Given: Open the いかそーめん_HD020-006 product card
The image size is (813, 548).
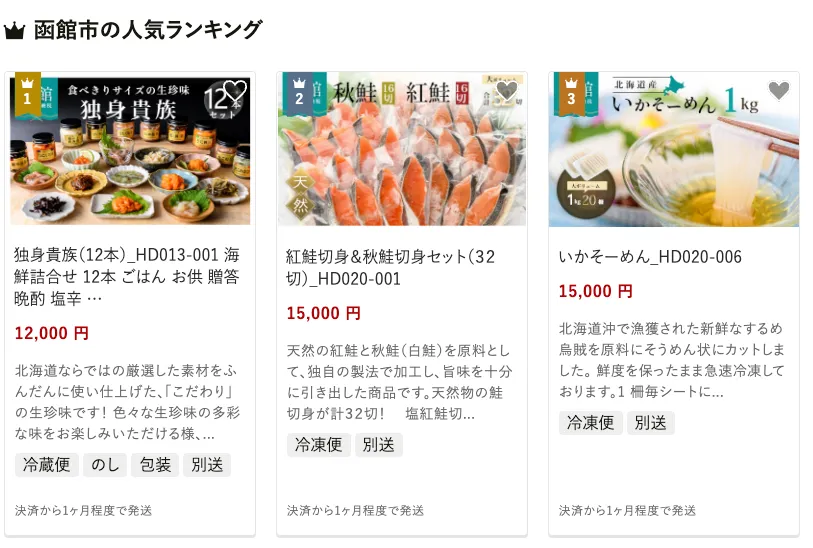Looking at the screenshot, I should [x=650, y=257].
